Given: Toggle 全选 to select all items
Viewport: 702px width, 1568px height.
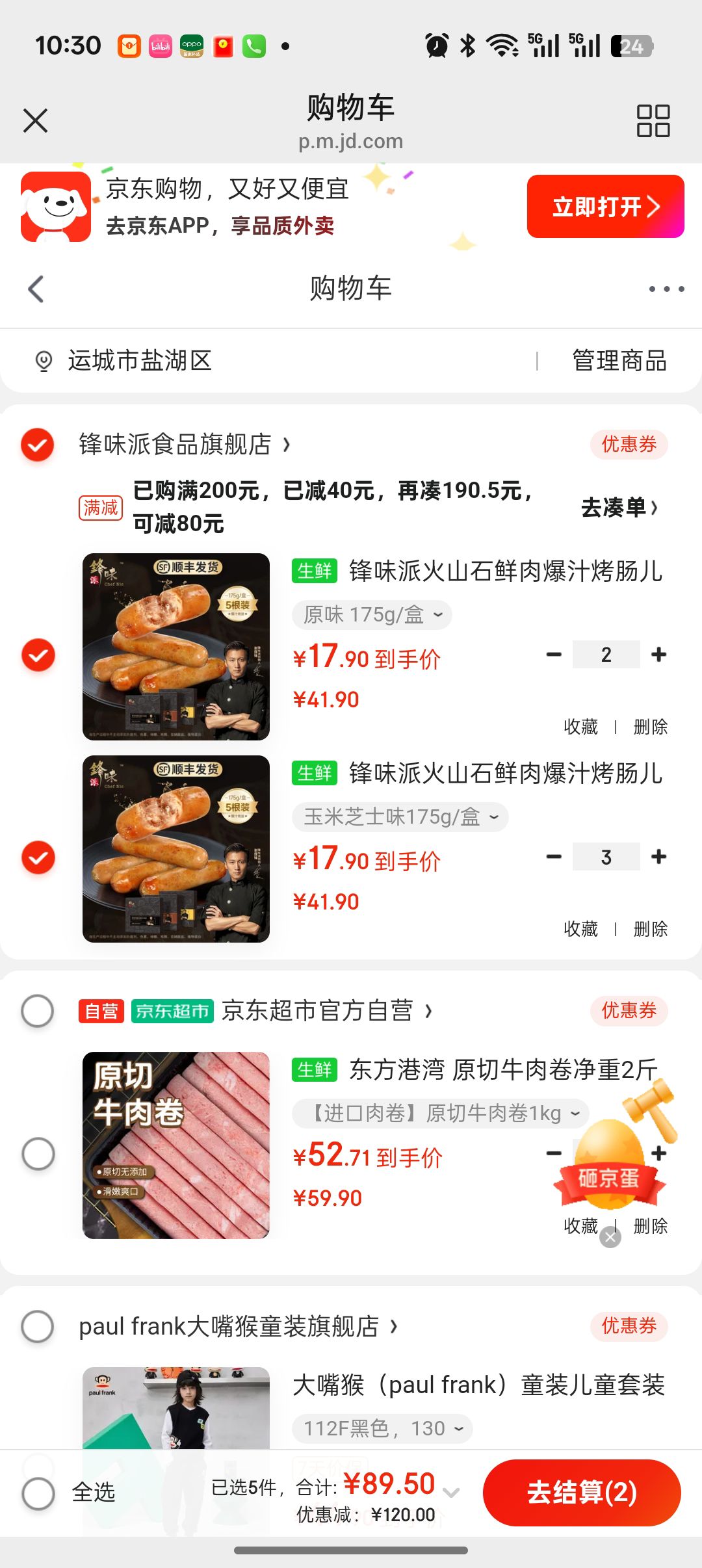Looking at the screenshot, I should point(38,1493).
